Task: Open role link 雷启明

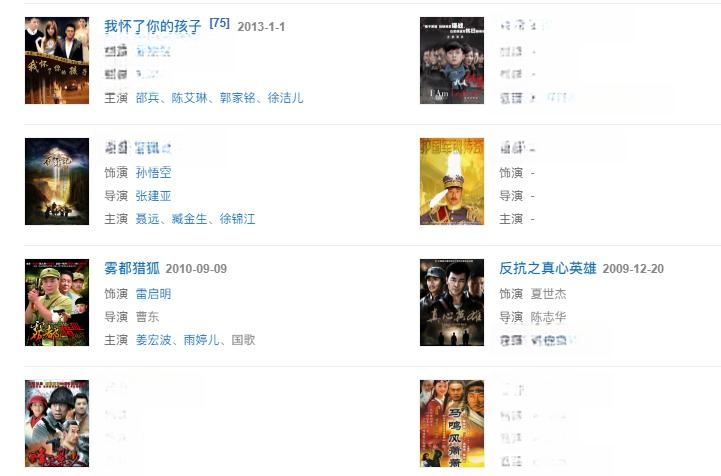Action: (x=154, y=294)
